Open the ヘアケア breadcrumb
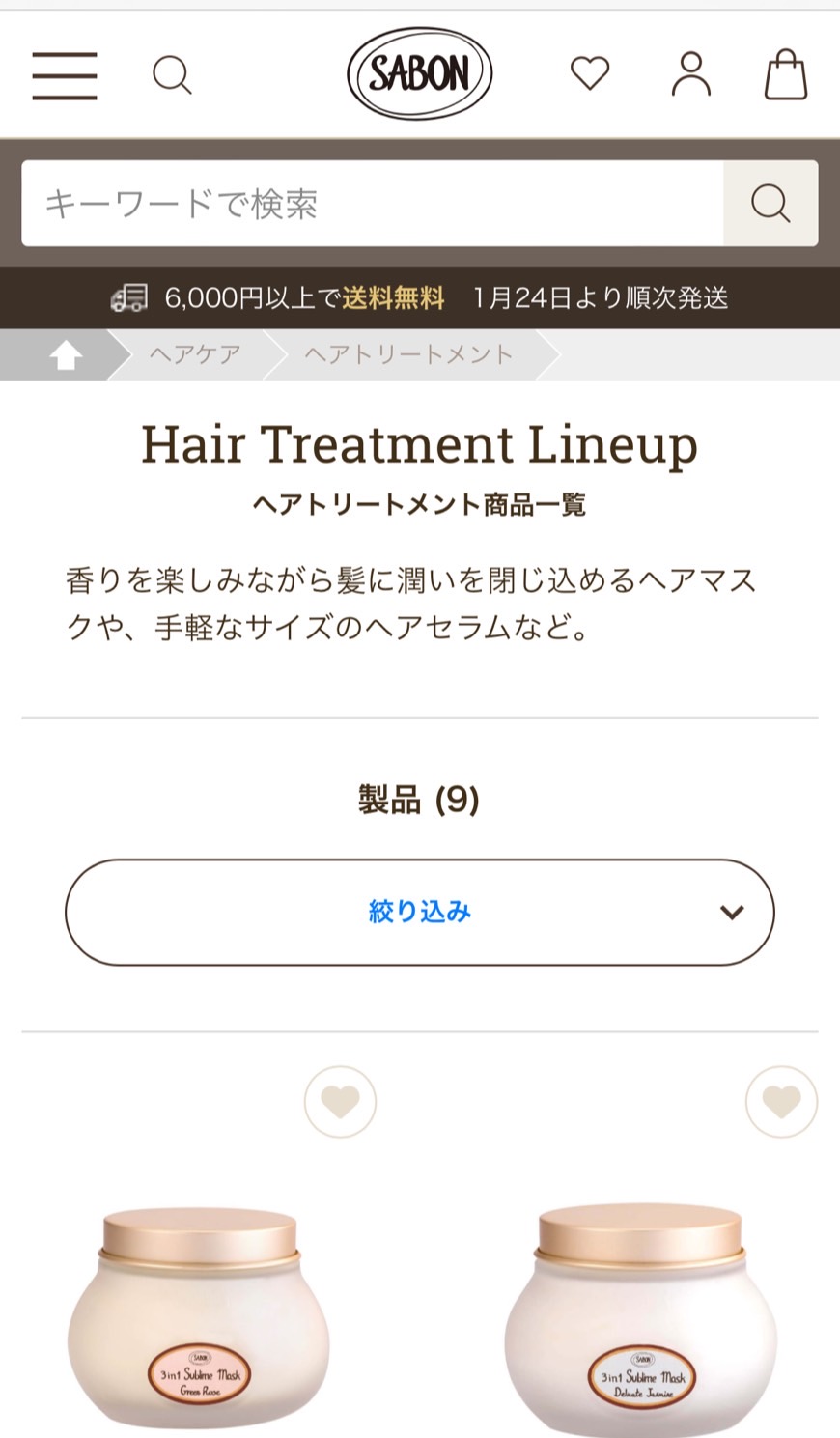The image size is (840, 1438). 195,355
